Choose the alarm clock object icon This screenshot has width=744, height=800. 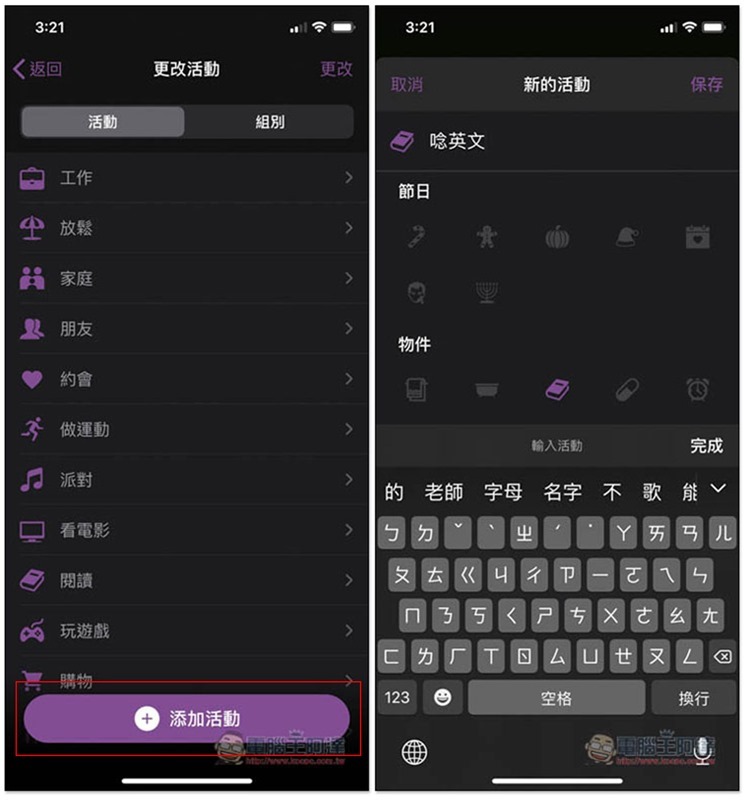tap(698, 389)
